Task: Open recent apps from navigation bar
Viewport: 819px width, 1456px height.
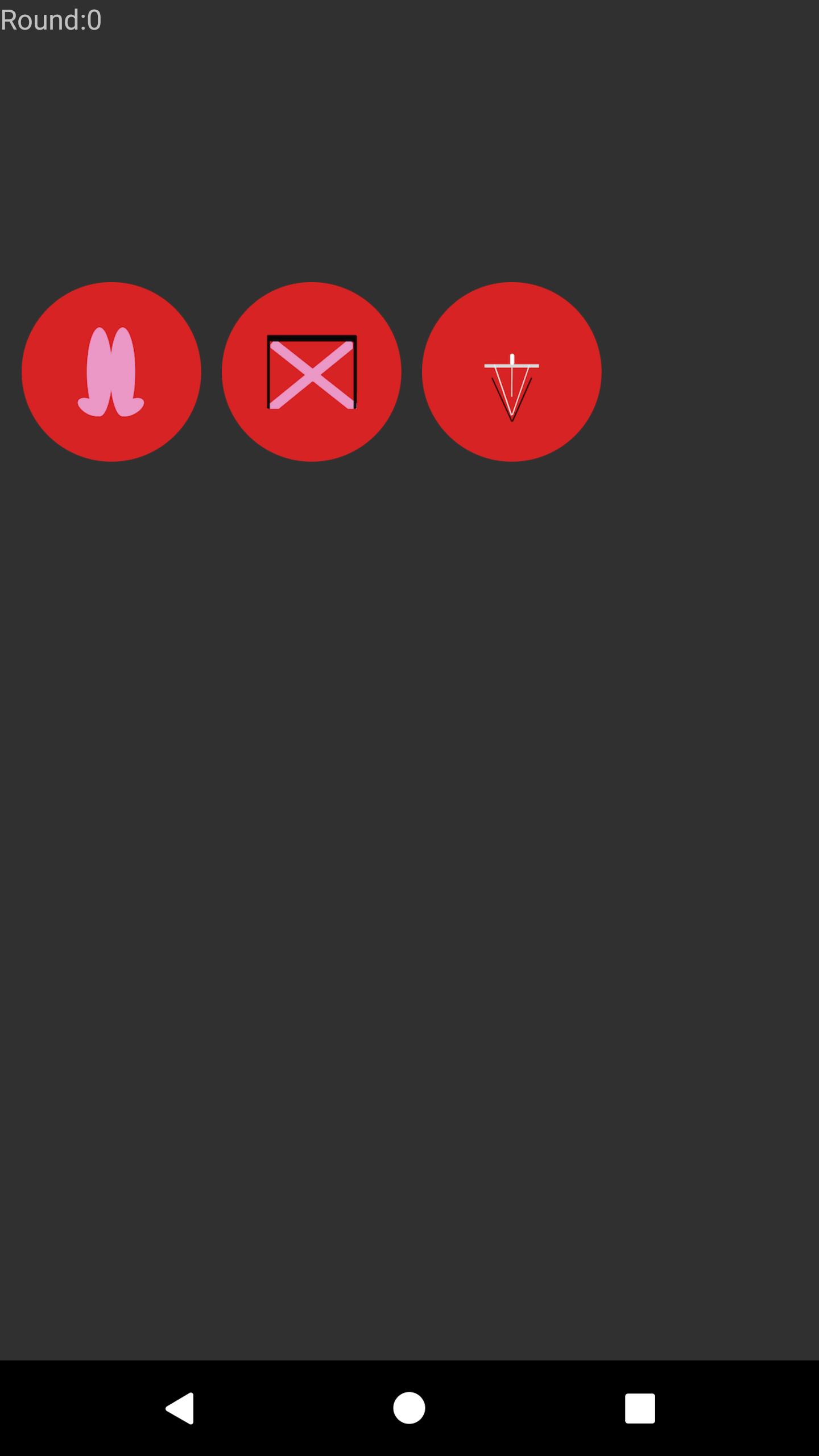Action: pos(640,1408)
